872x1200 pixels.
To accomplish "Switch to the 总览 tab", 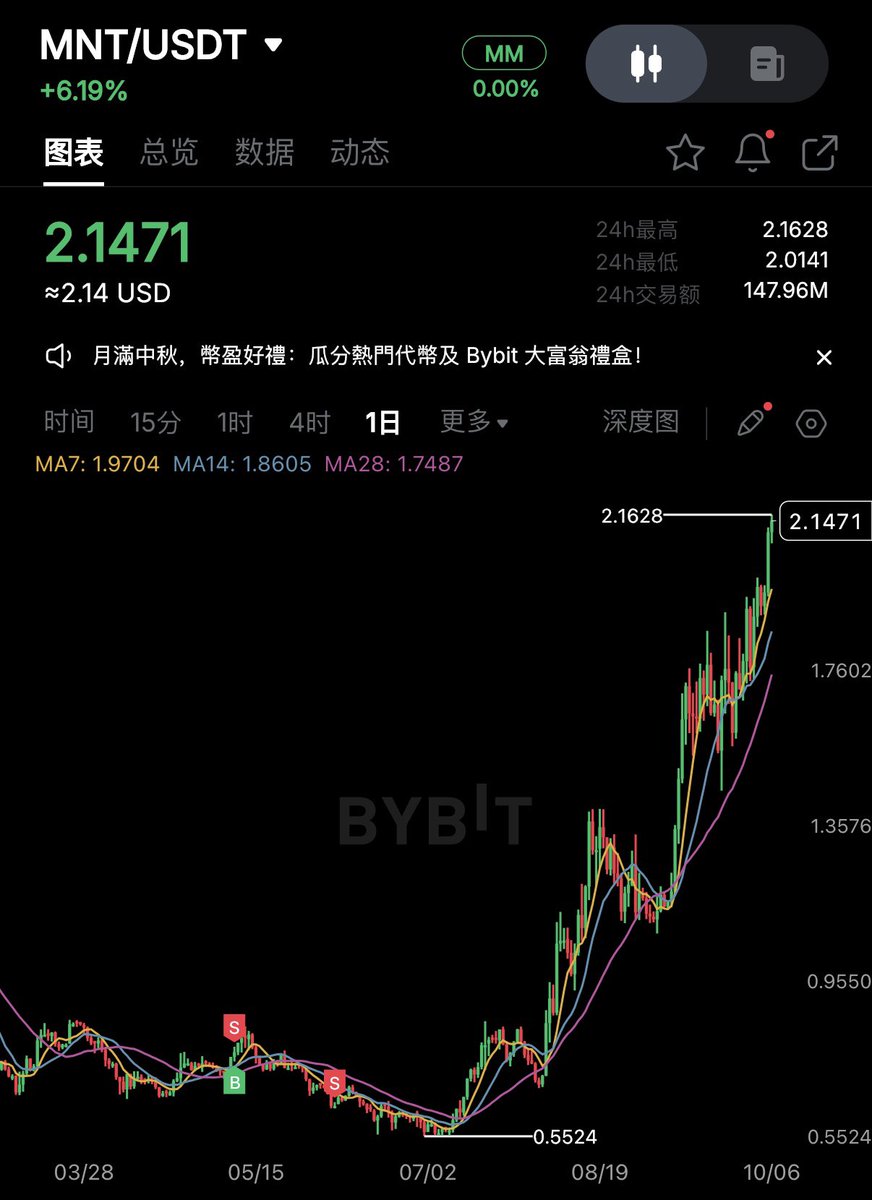I will point(169,152).
